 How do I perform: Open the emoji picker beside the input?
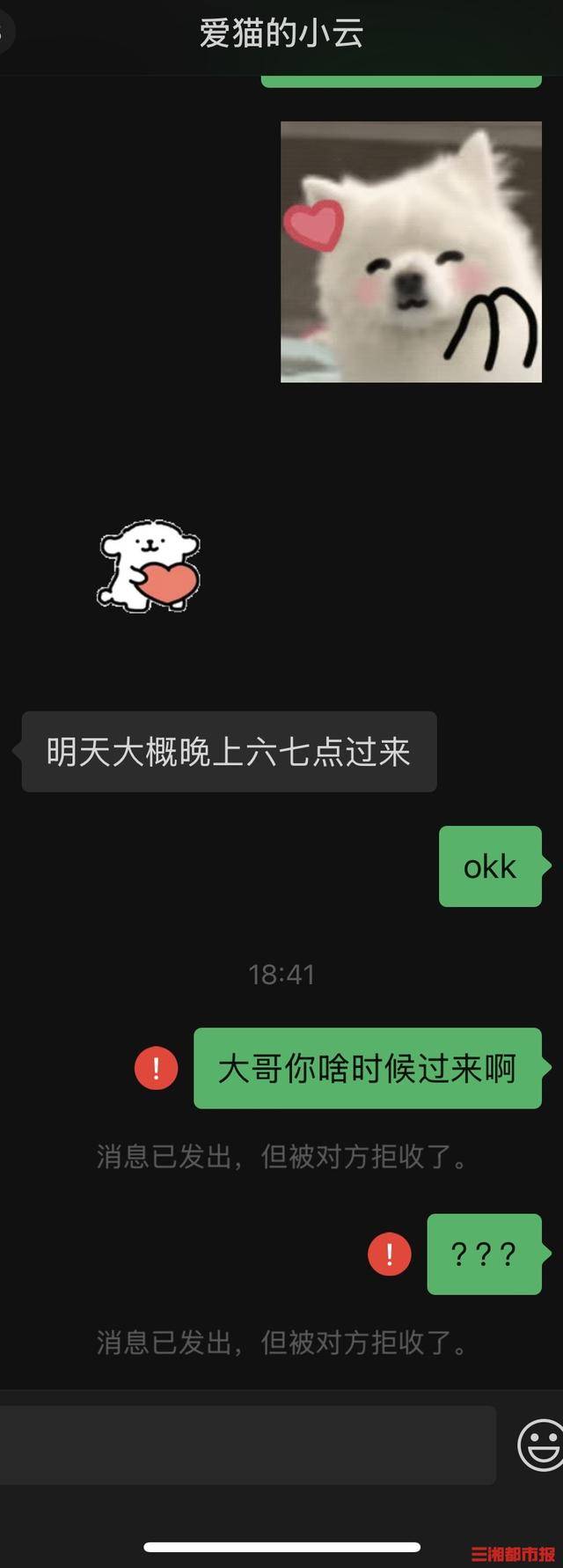click(x=540, y=1444)
